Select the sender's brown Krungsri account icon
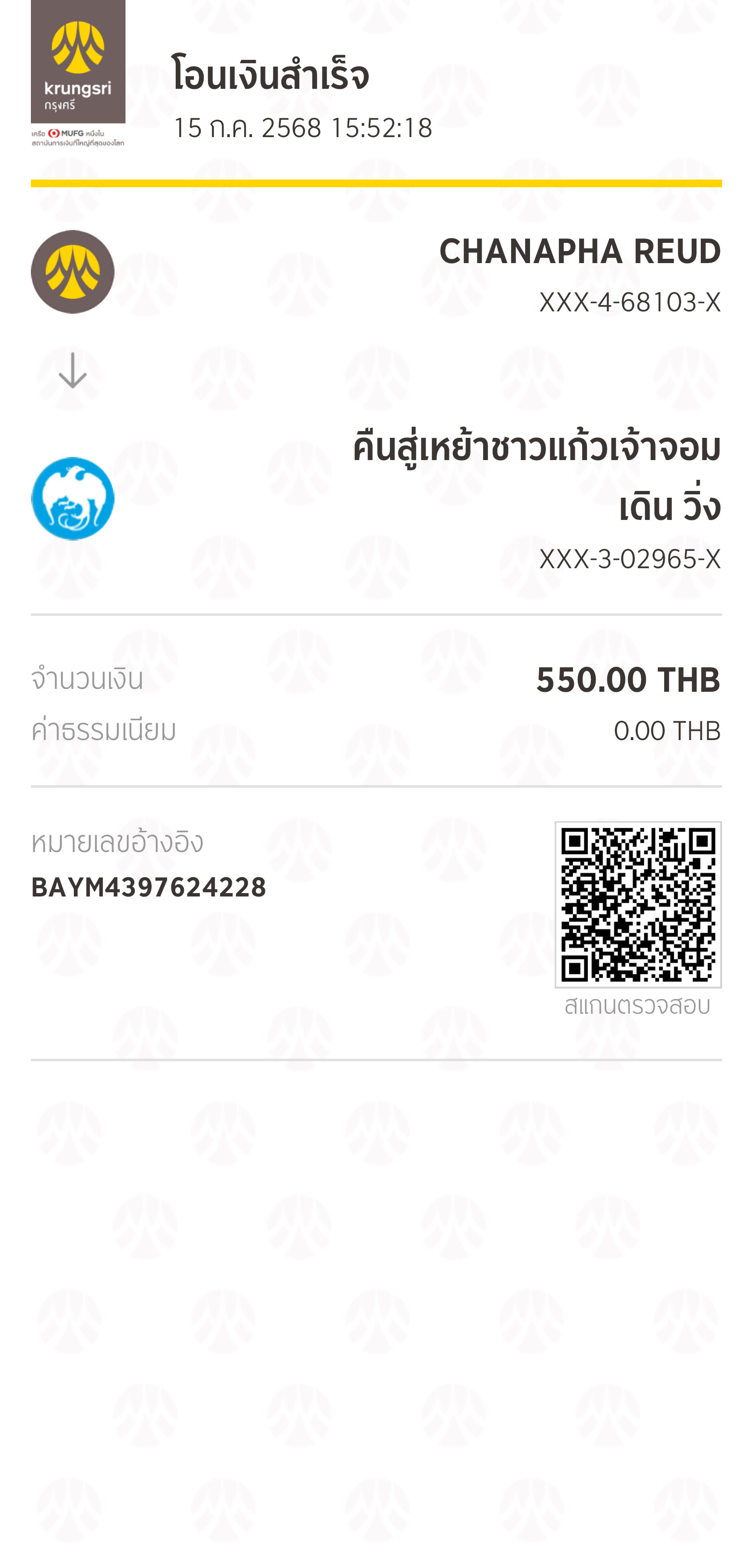The width and height of the screenshot is (753, 1568). (72, 271)
